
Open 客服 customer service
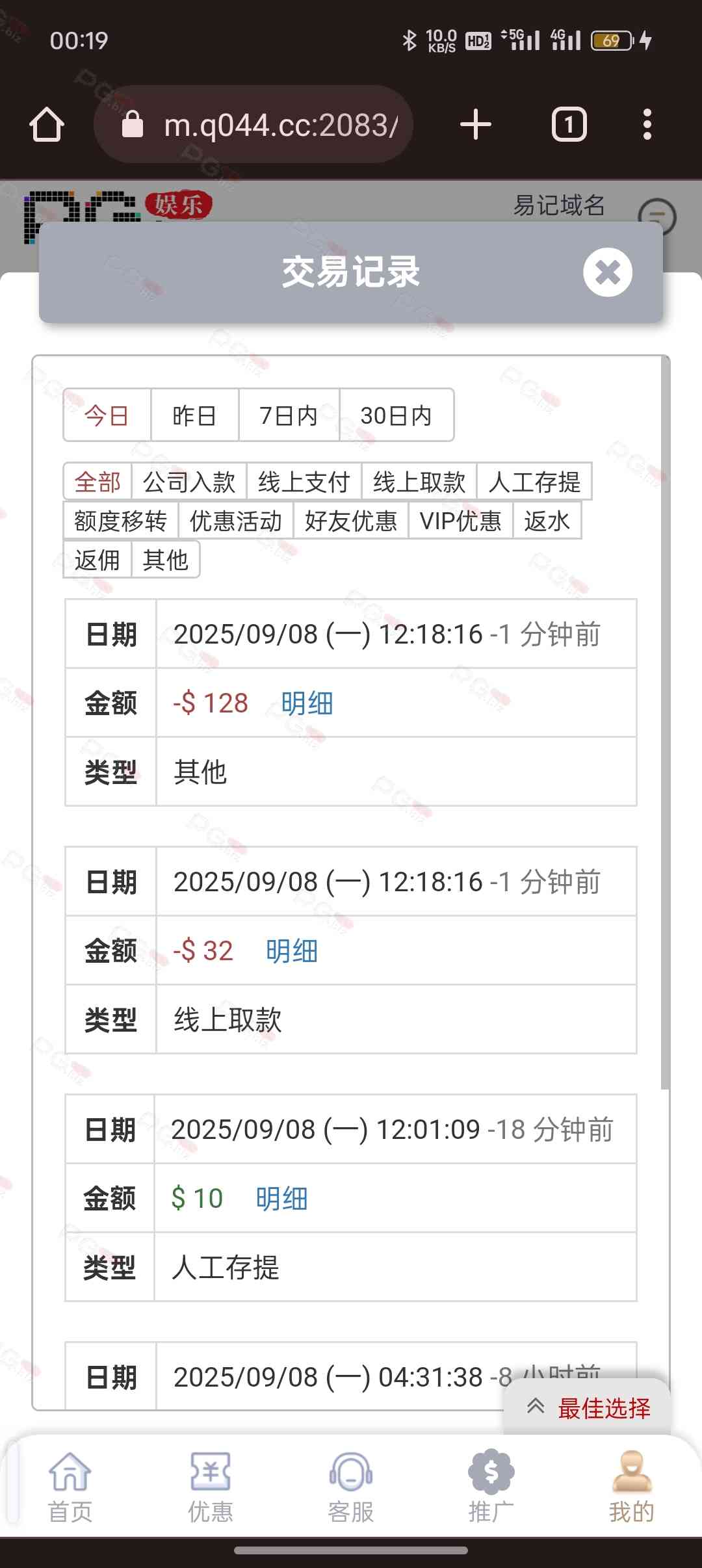(x=351, y=1486)
